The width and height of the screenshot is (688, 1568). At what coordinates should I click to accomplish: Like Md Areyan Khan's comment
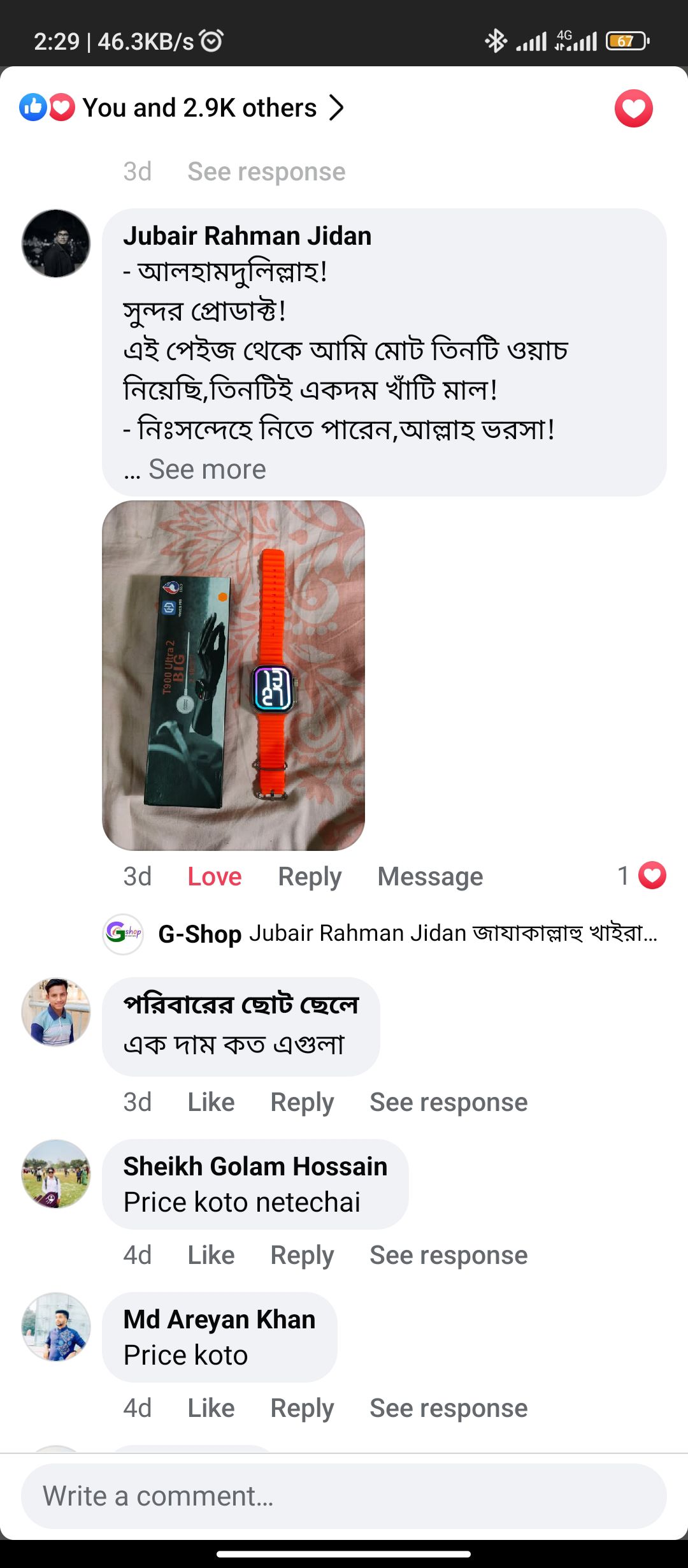click(x=211, y=1408)
